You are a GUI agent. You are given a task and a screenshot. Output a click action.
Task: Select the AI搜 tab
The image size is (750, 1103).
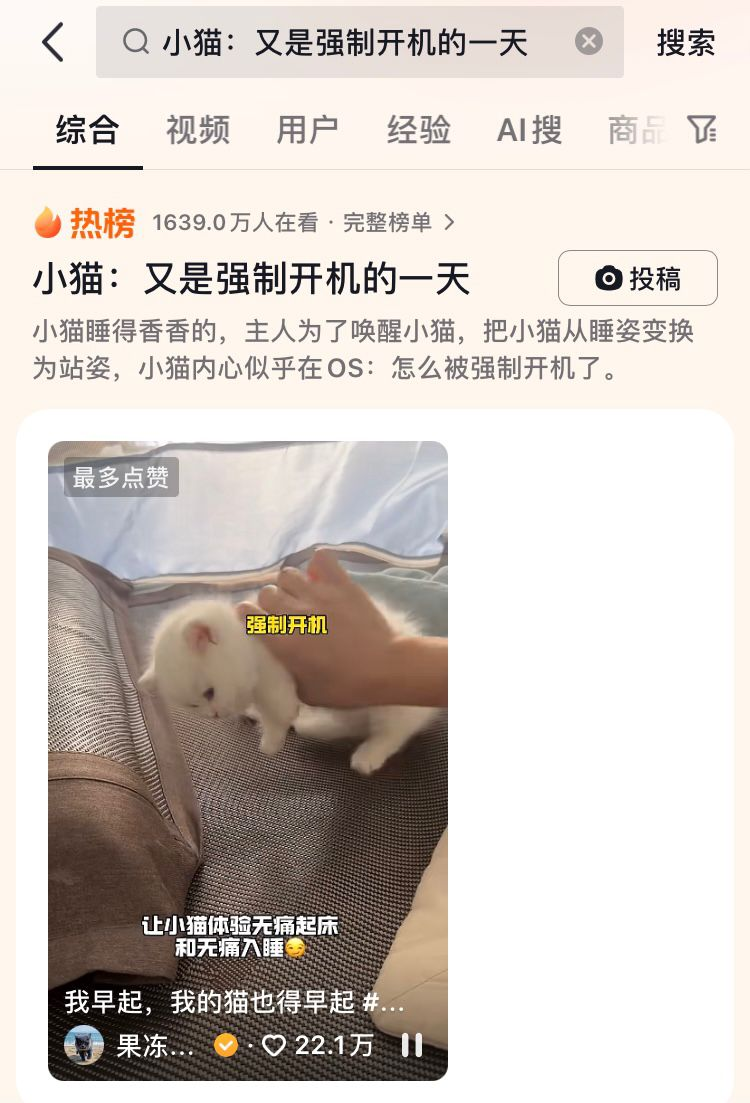click(x=529, y=130)
